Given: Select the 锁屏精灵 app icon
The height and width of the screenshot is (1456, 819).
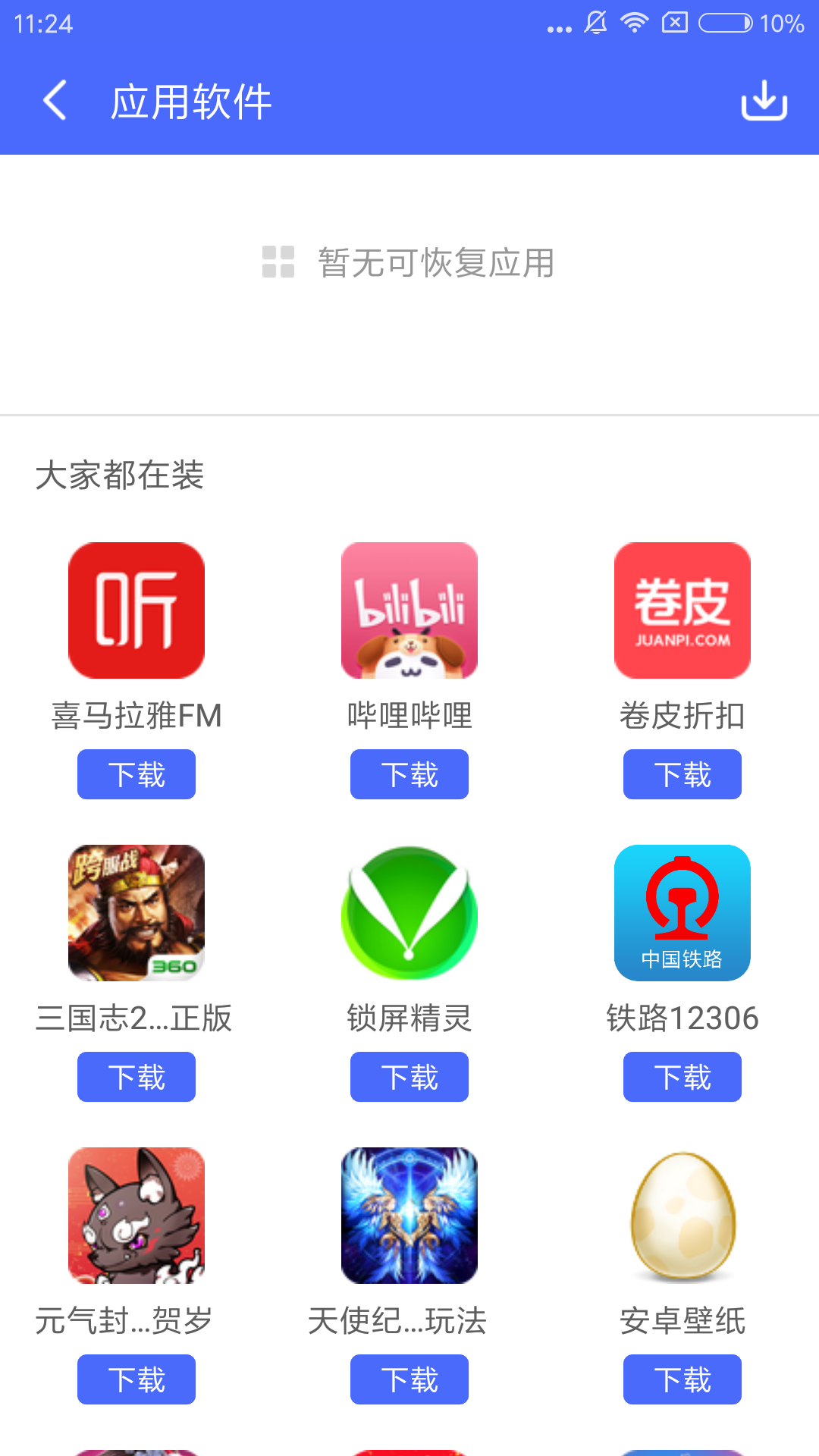Looking at the screenshot, I should [x=409, y=913].
